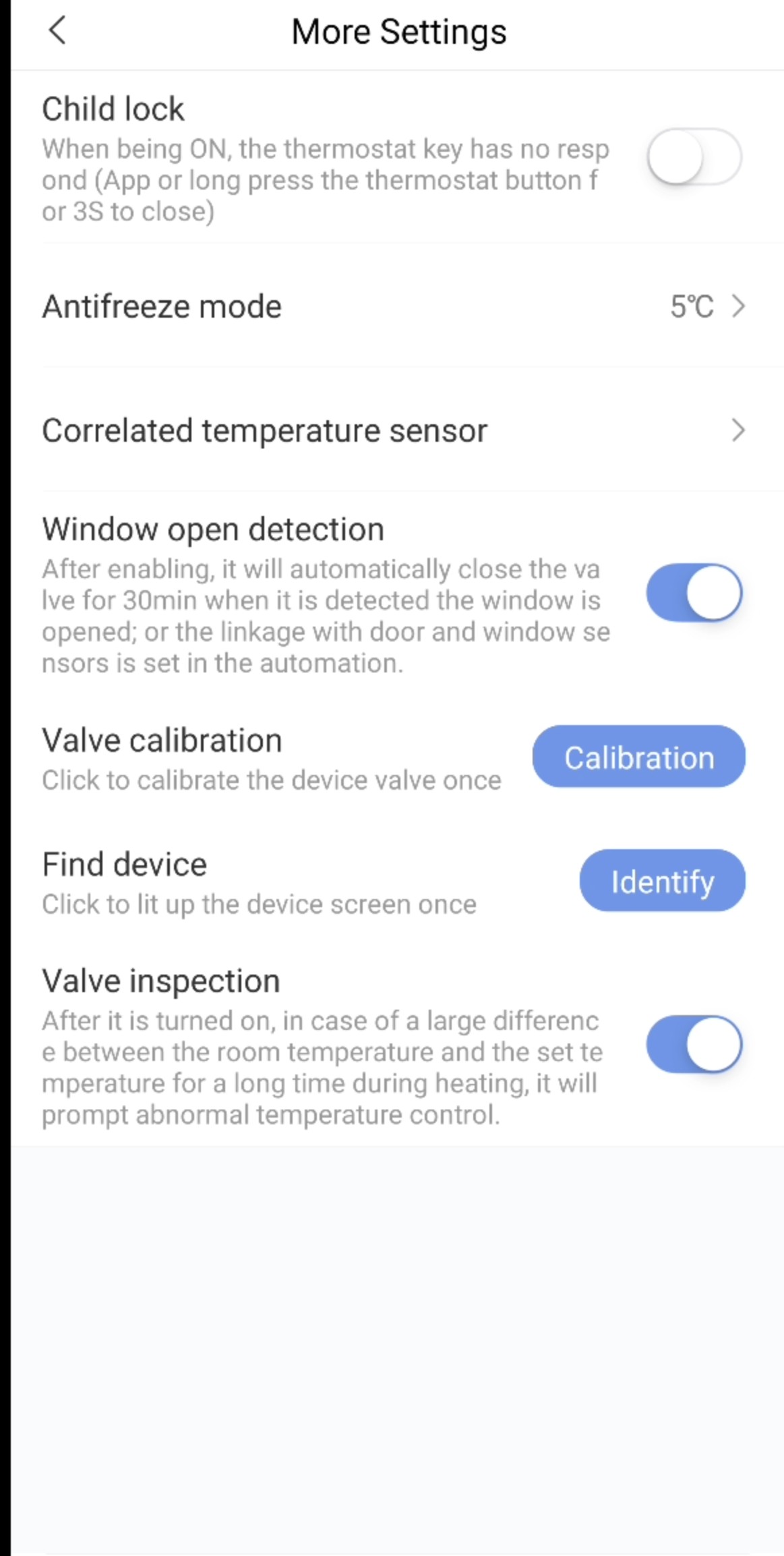The height and width of the screenshot is (1556, 784).
Task: Turn off Window open detection
Action: point(694,594)
